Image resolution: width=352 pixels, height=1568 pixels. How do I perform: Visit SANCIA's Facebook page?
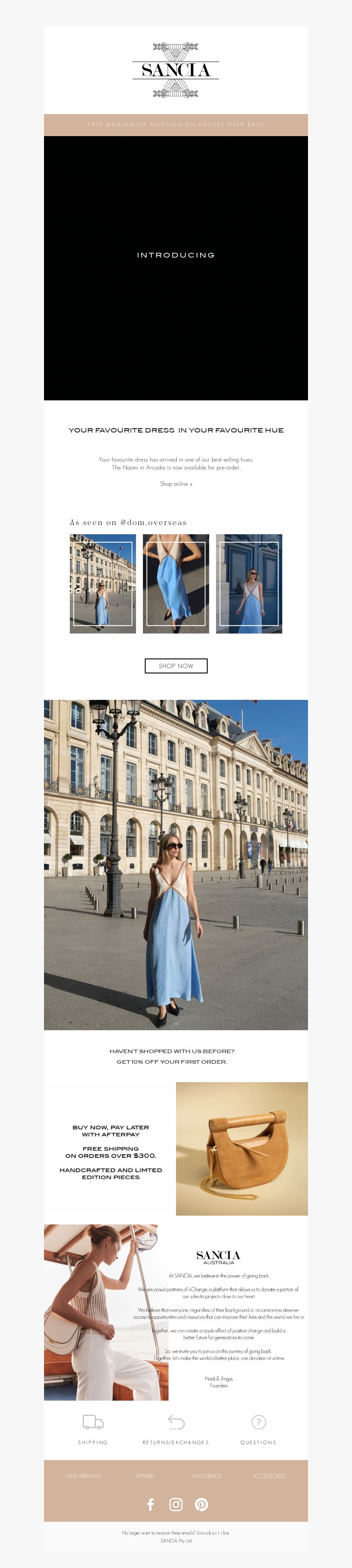(x=150, y=1505)
